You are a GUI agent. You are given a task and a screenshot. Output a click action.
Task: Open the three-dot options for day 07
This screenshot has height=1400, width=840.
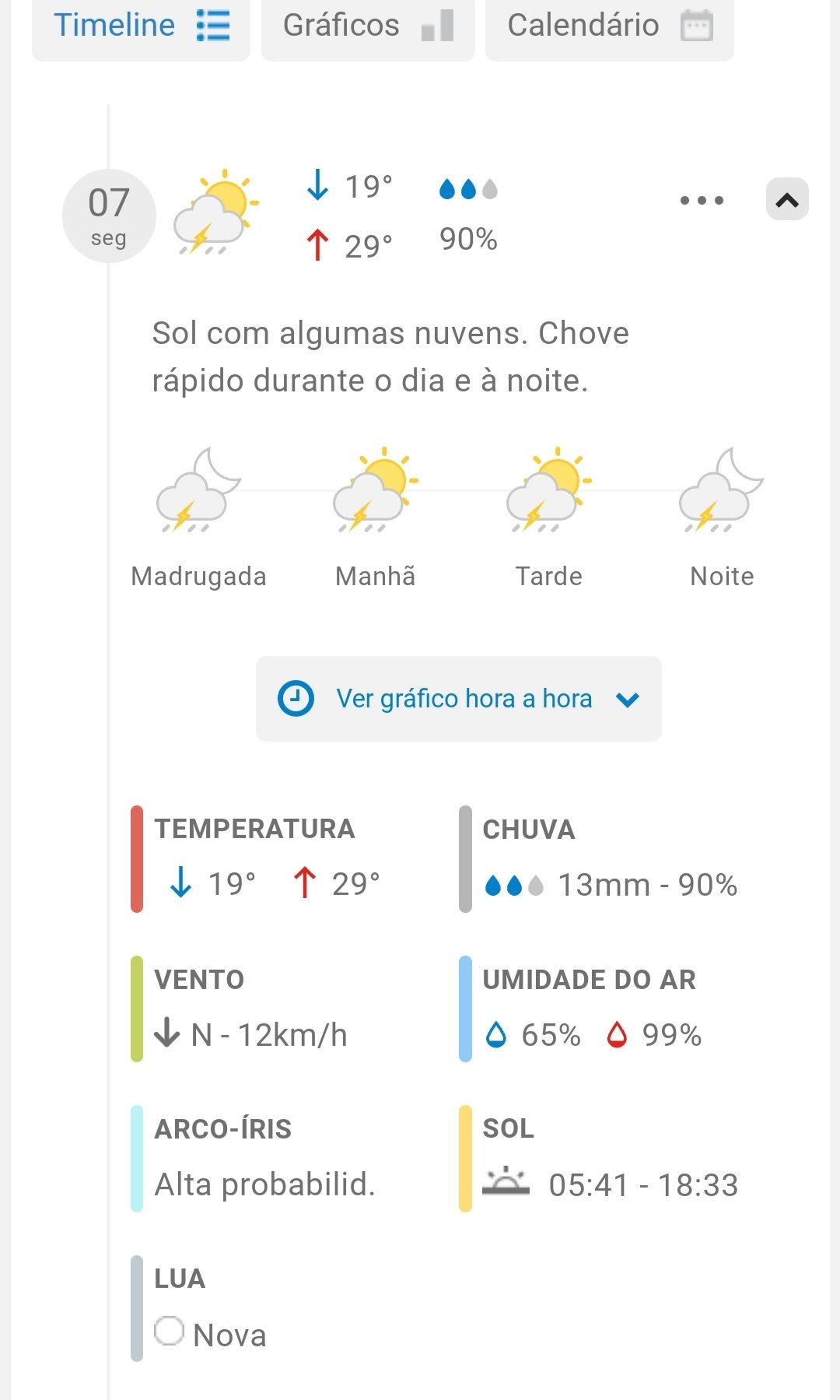point(702,200)
